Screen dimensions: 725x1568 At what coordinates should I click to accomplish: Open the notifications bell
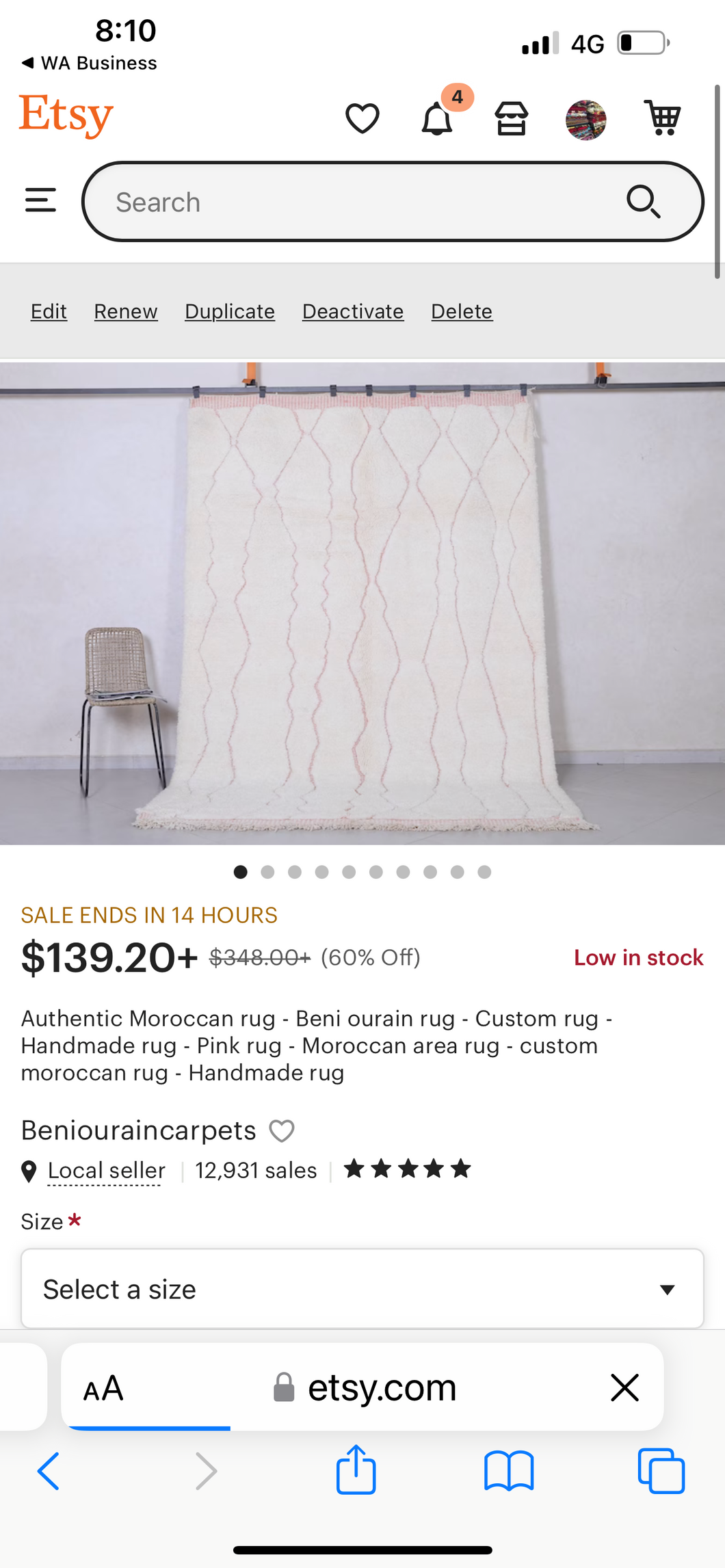click(437, 119)
